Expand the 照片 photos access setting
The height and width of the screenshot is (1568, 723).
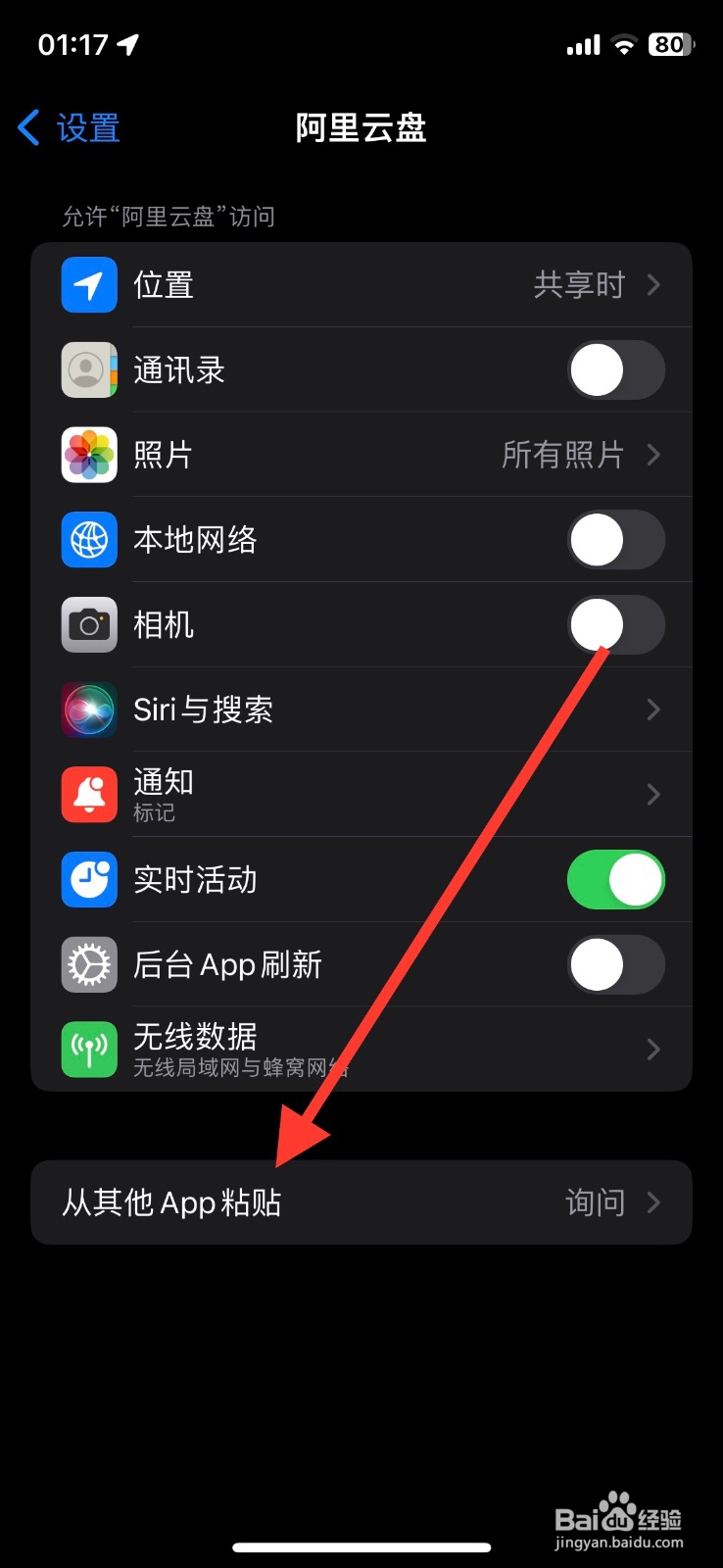click(653, 454)
